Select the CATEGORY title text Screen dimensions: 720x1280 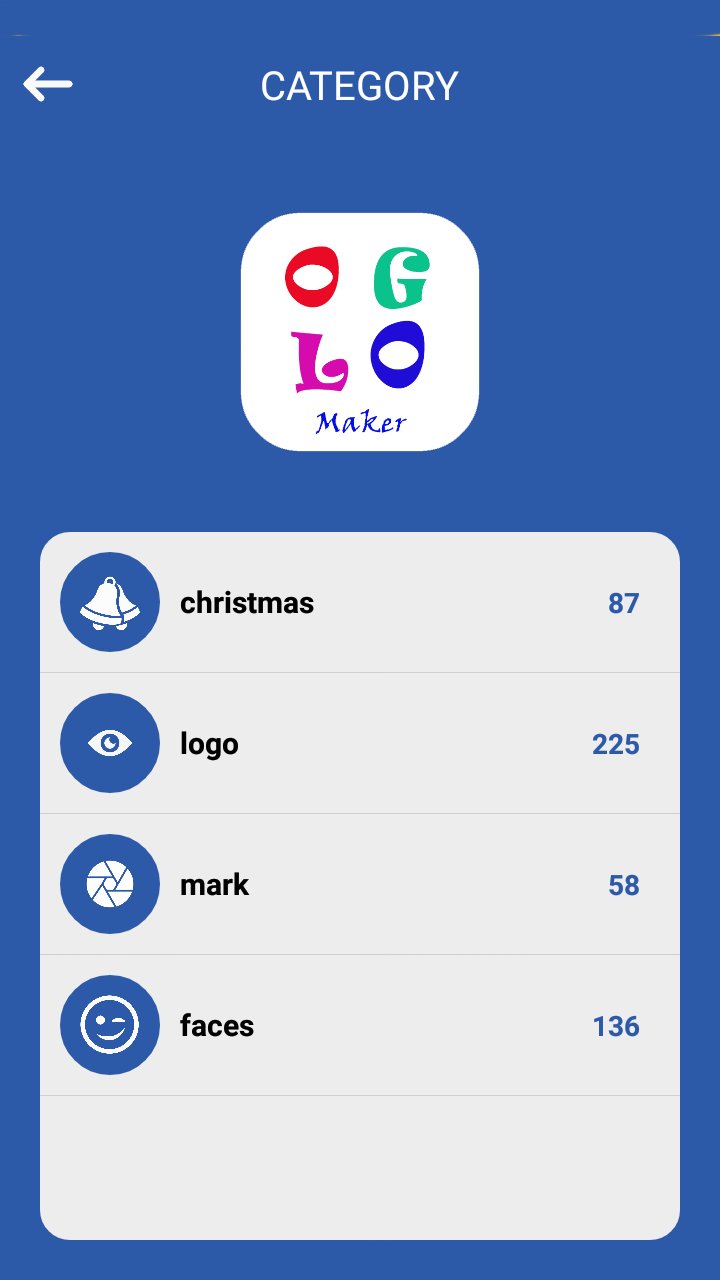[x=359, y=85]
